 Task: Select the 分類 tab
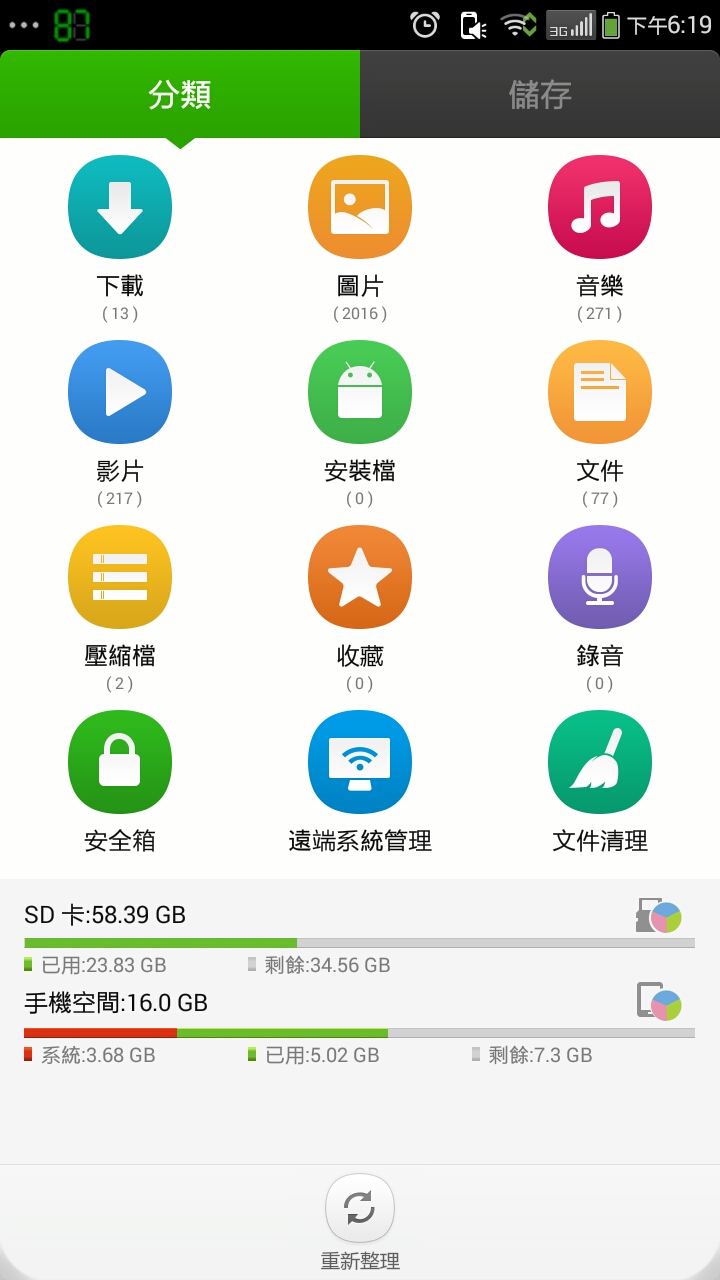(180, 94)
